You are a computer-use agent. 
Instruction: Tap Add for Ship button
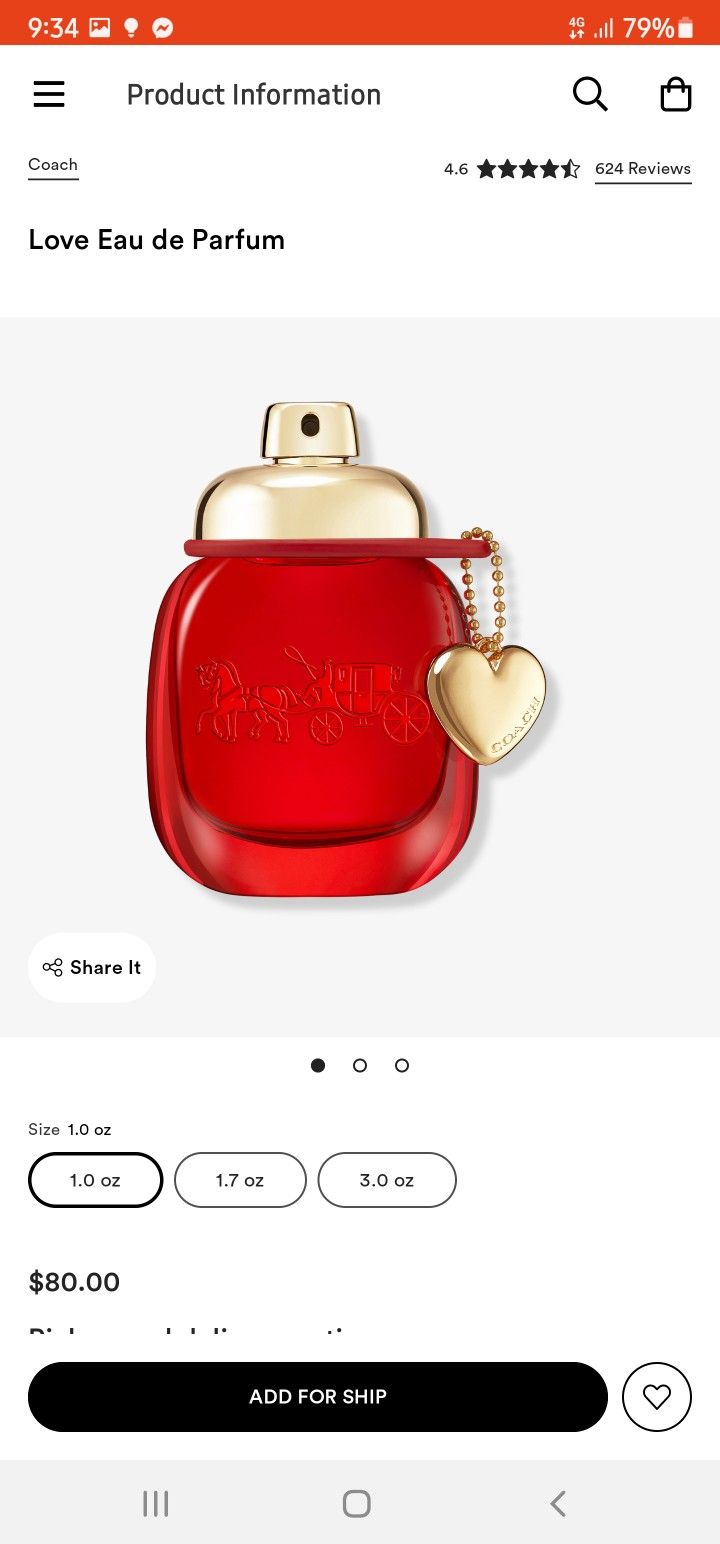[318, 1397]
